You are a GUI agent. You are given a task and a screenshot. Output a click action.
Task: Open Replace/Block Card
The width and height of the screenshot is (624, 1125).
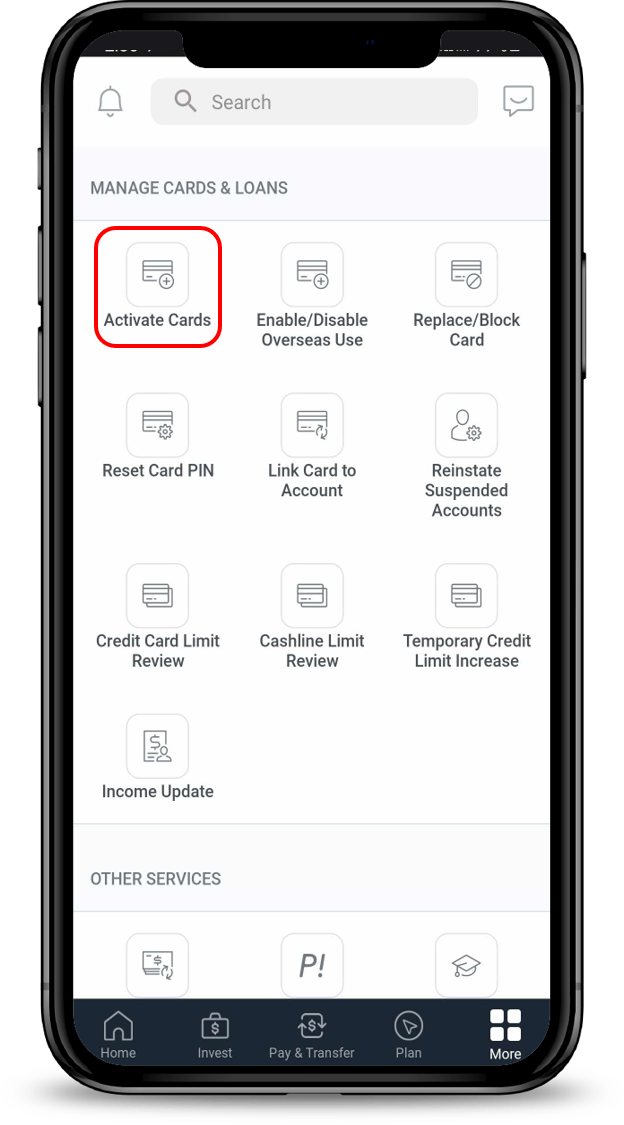[466, 295]
